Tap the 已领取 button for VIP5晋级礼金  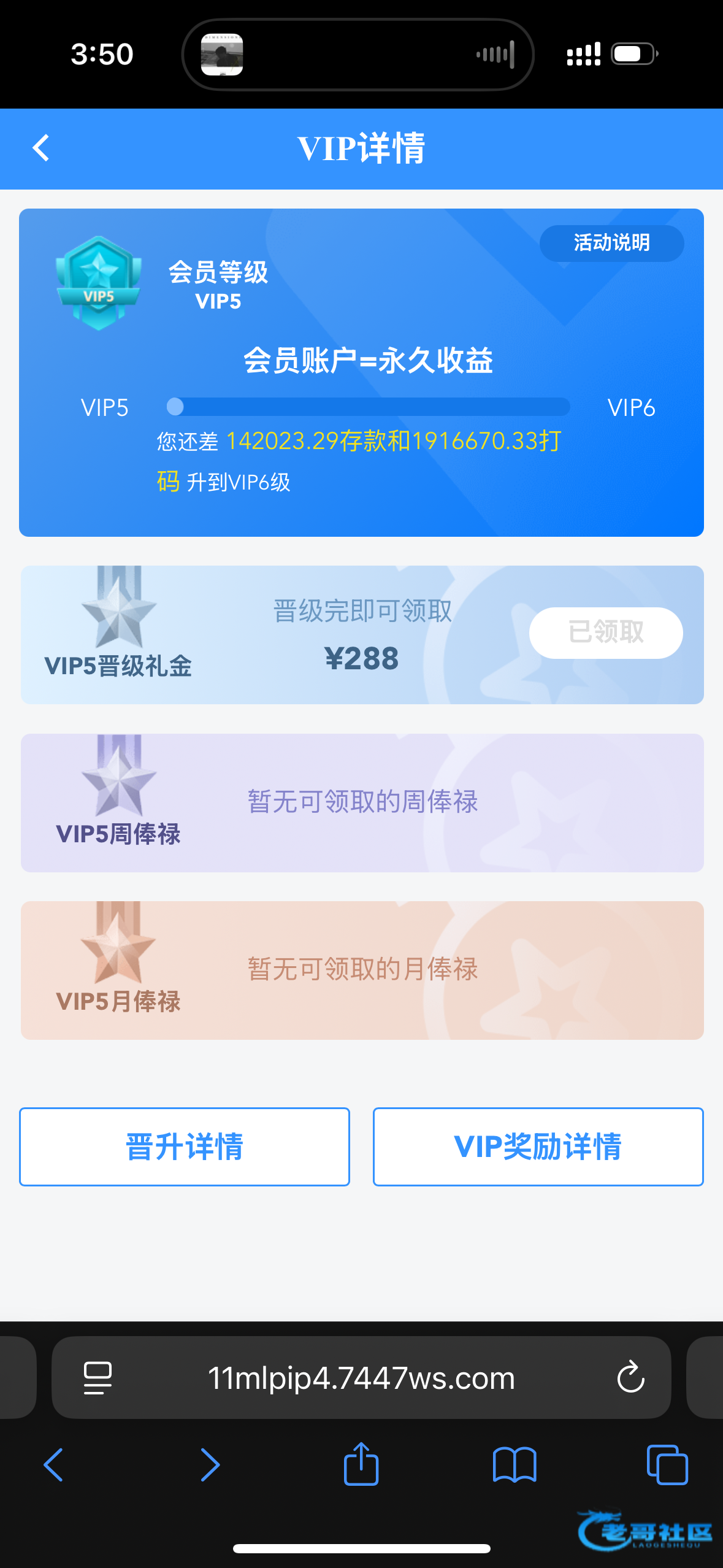pyautogui.click(x=606, y=632)
